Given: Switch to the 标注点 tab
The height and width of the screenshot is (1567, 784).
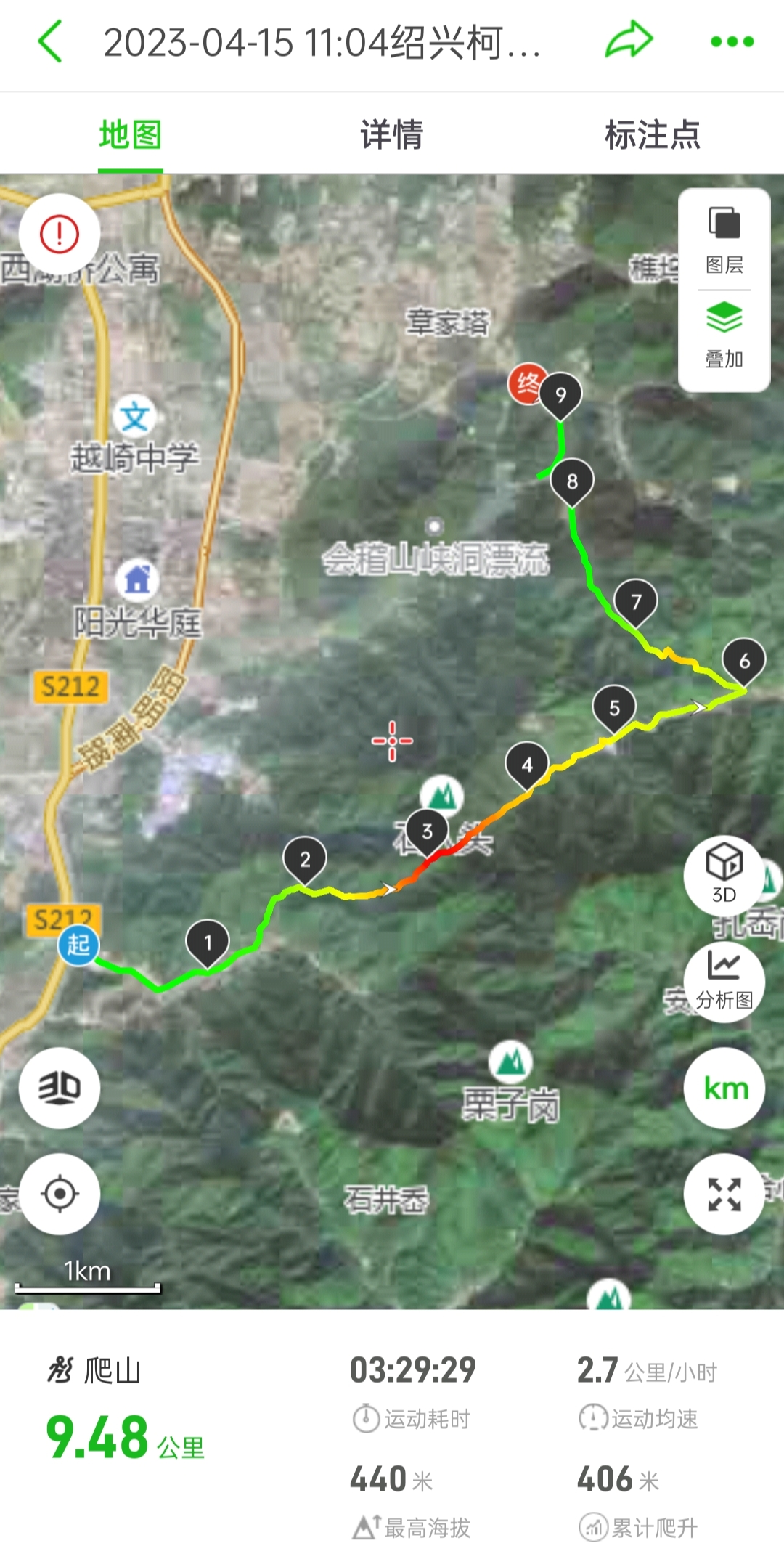Looking at the screenshot, I should (652, 135).
